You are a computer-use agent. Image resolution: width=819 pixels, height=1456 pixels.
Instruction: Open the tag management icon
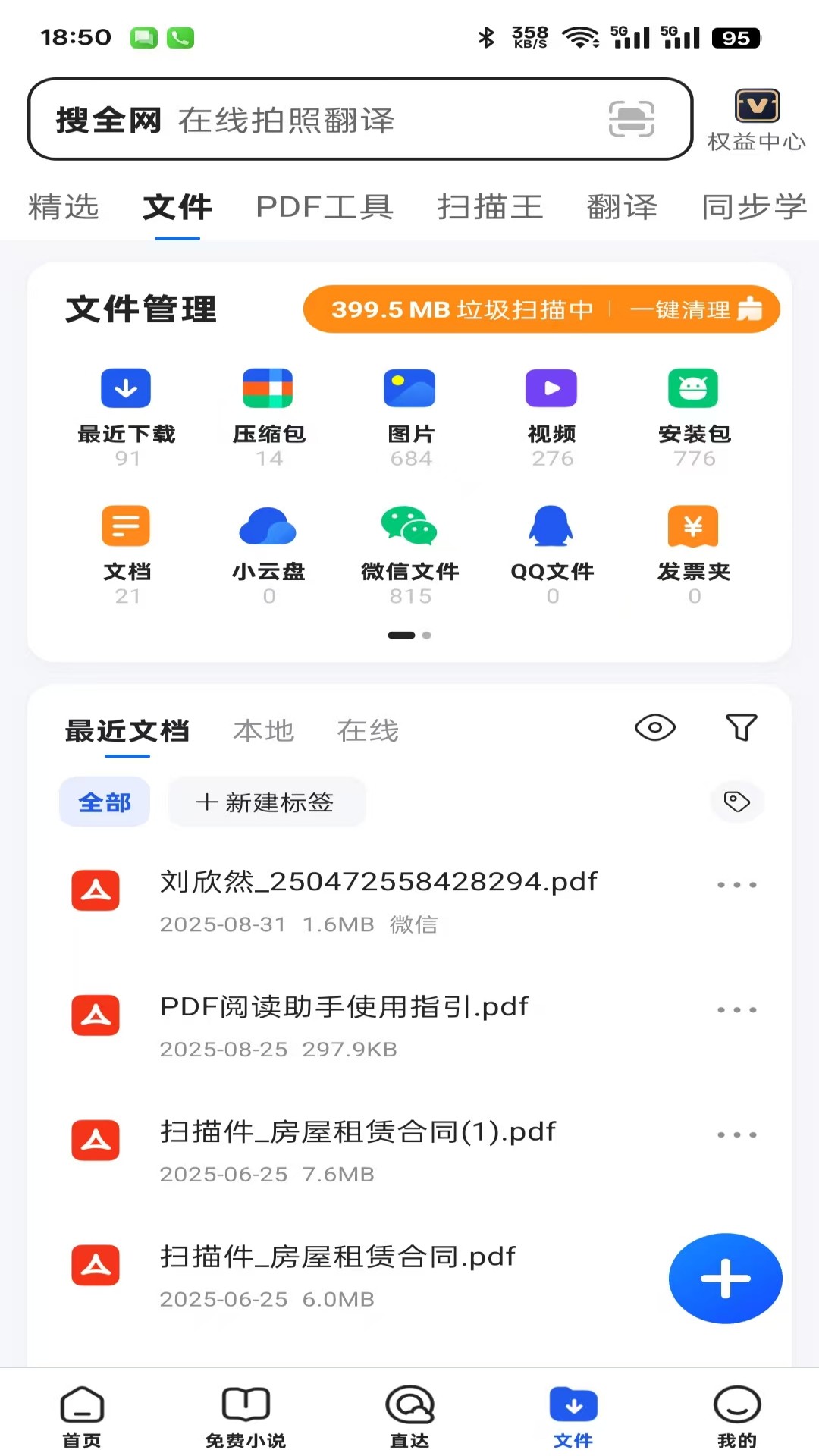[737, 802]
